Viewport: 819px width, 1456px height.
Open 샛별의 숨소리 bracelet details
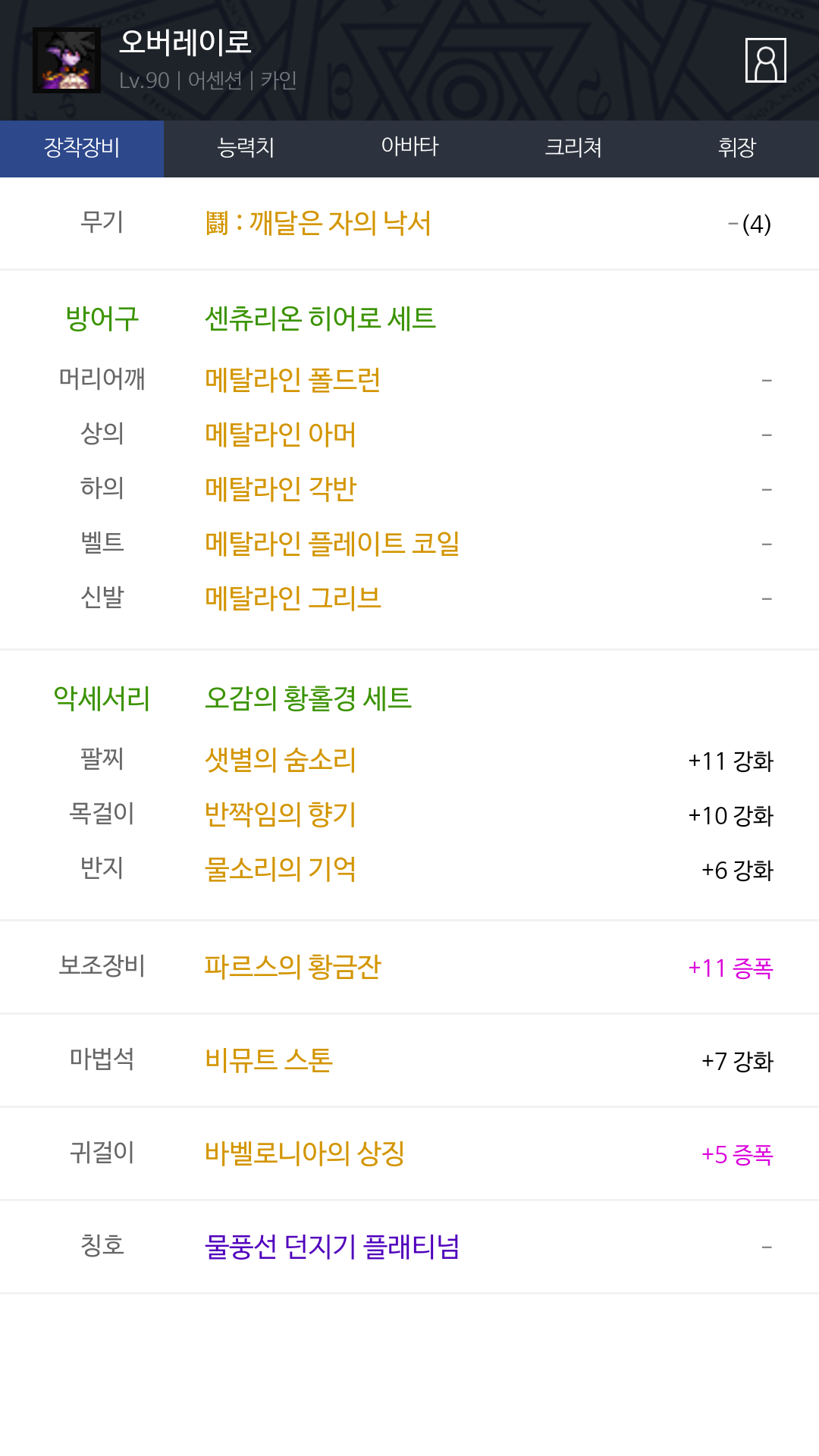281,760
